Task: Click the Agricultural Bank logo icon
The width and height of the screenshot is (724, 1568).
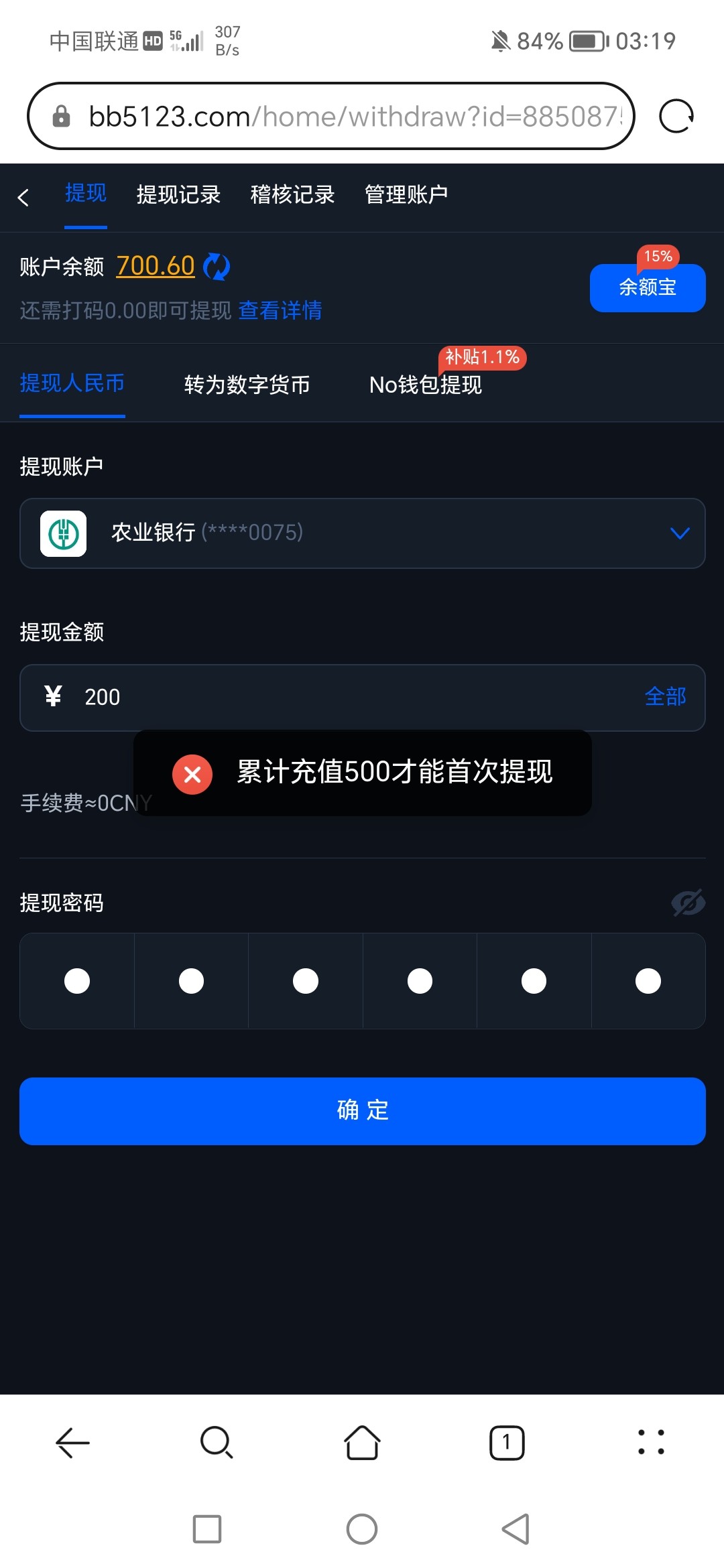Action: tap(64, 534)
